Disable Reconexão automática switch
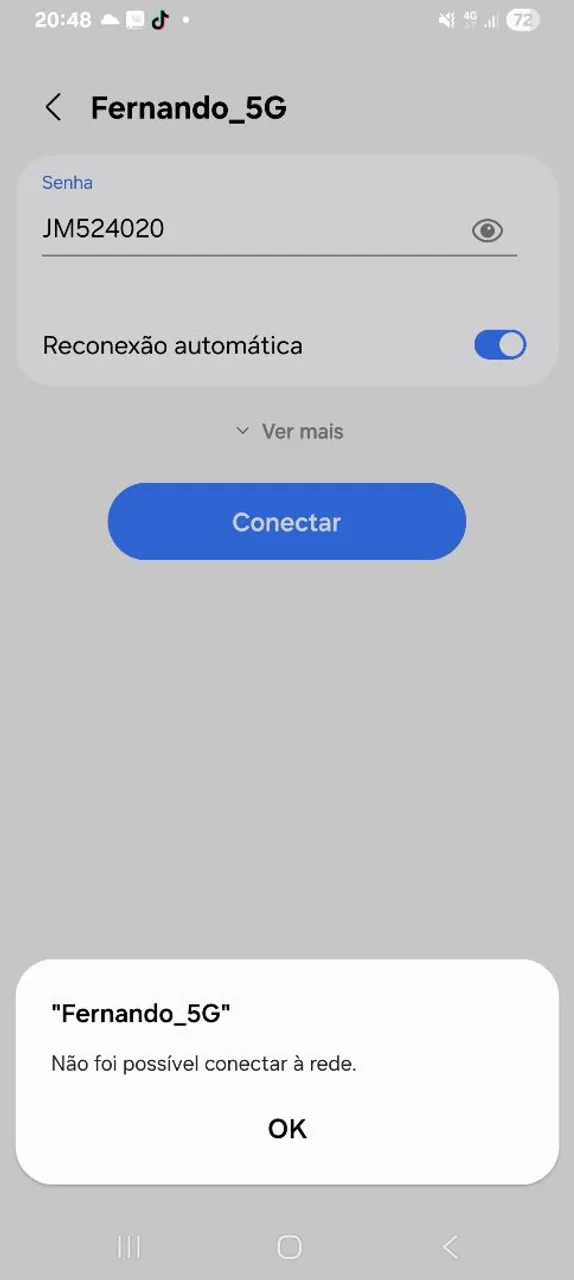The image size is (574, 1280). (500, 345)
